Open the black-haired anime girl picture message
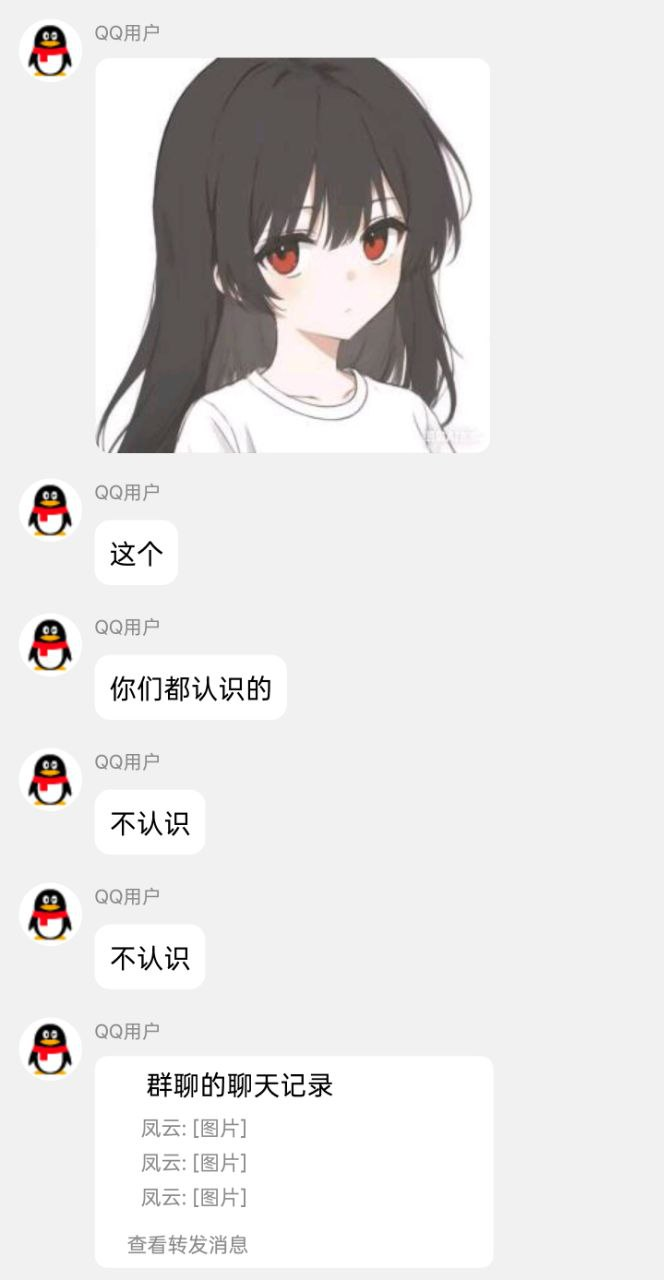This screenshot has width=664, height=1280. 292,255
